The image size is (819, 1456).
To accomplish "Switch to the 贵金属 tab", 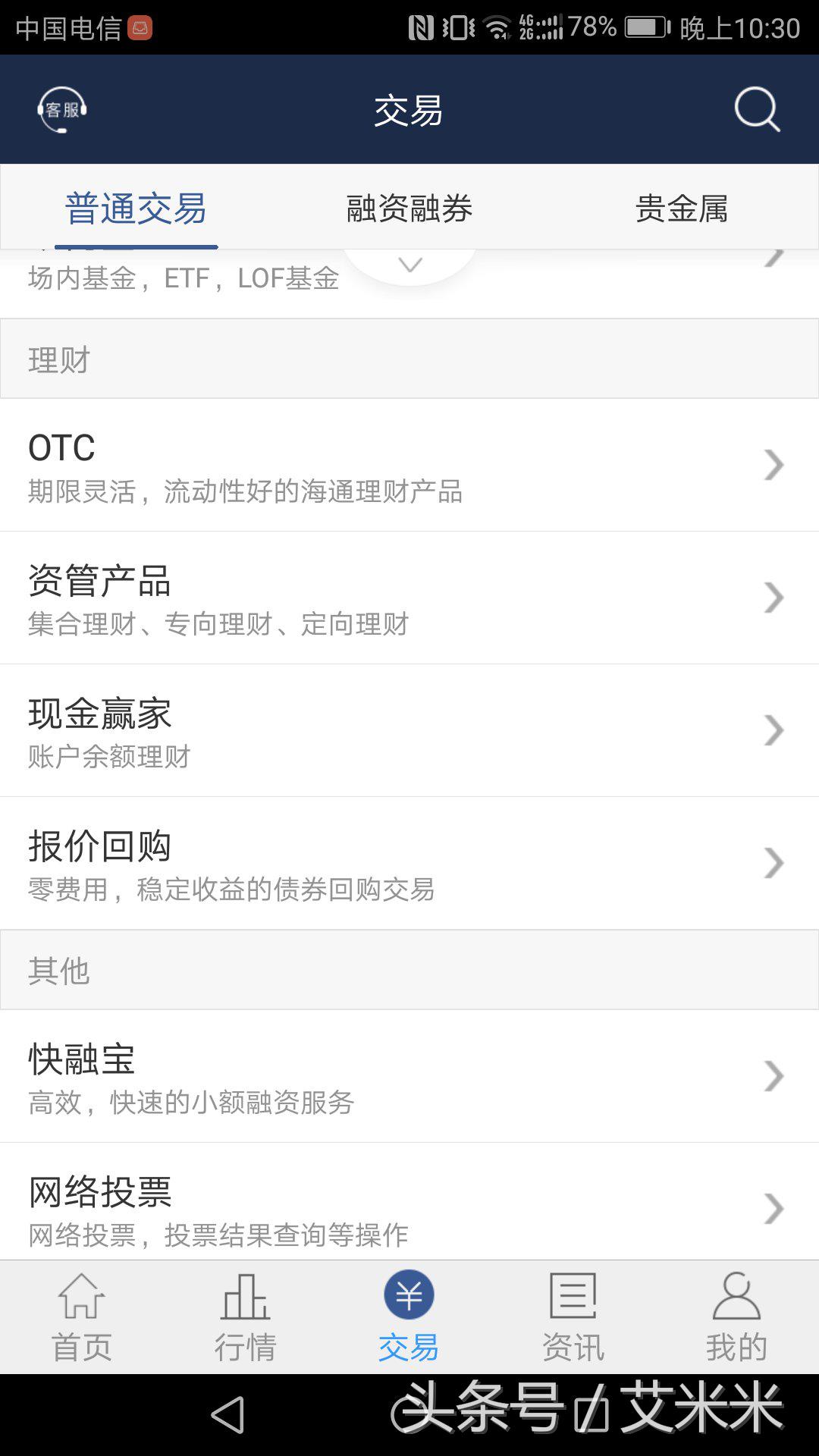I will (682, 210).
